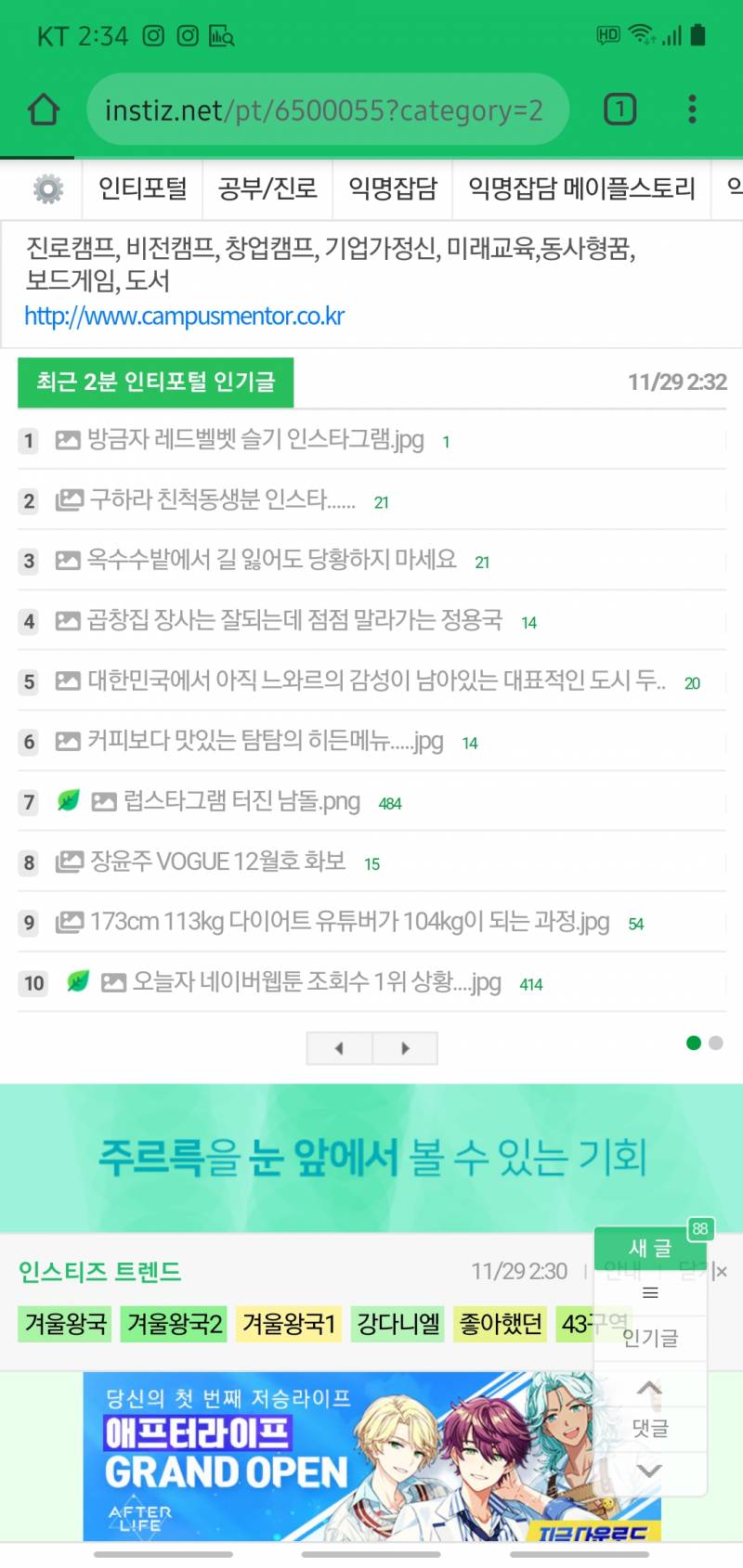This screenshot has width=743, height=1568.
Task: Tap the browser address bar
Action: [325, 109]
